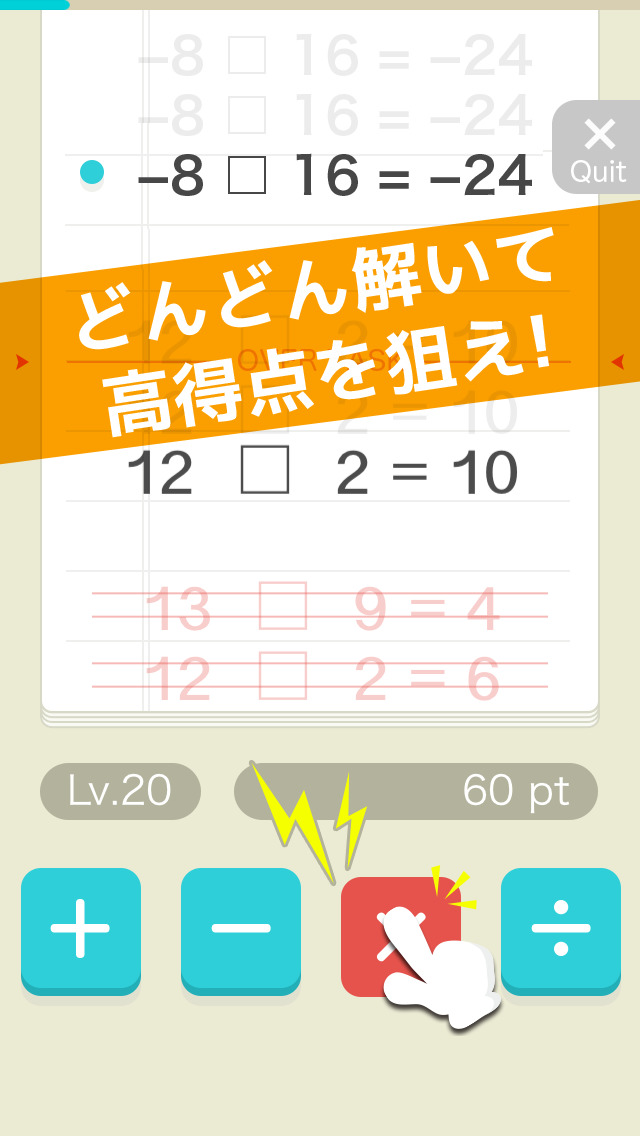Quit the current math game
Viewport: 640px width, 1136px height.
tap(598, 148)
